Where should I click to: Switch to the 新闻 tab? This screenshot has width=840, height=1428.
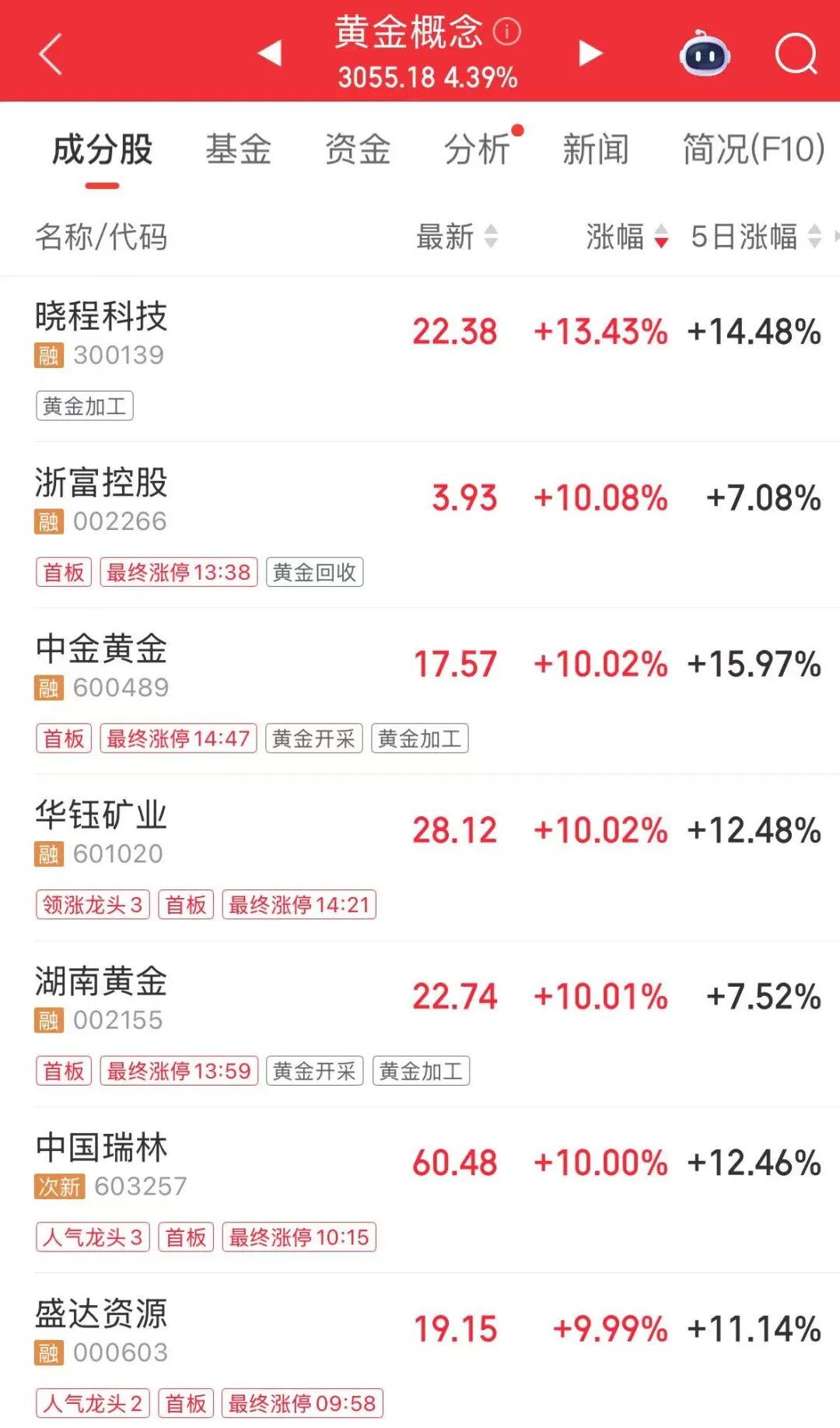tap(596, 149)
